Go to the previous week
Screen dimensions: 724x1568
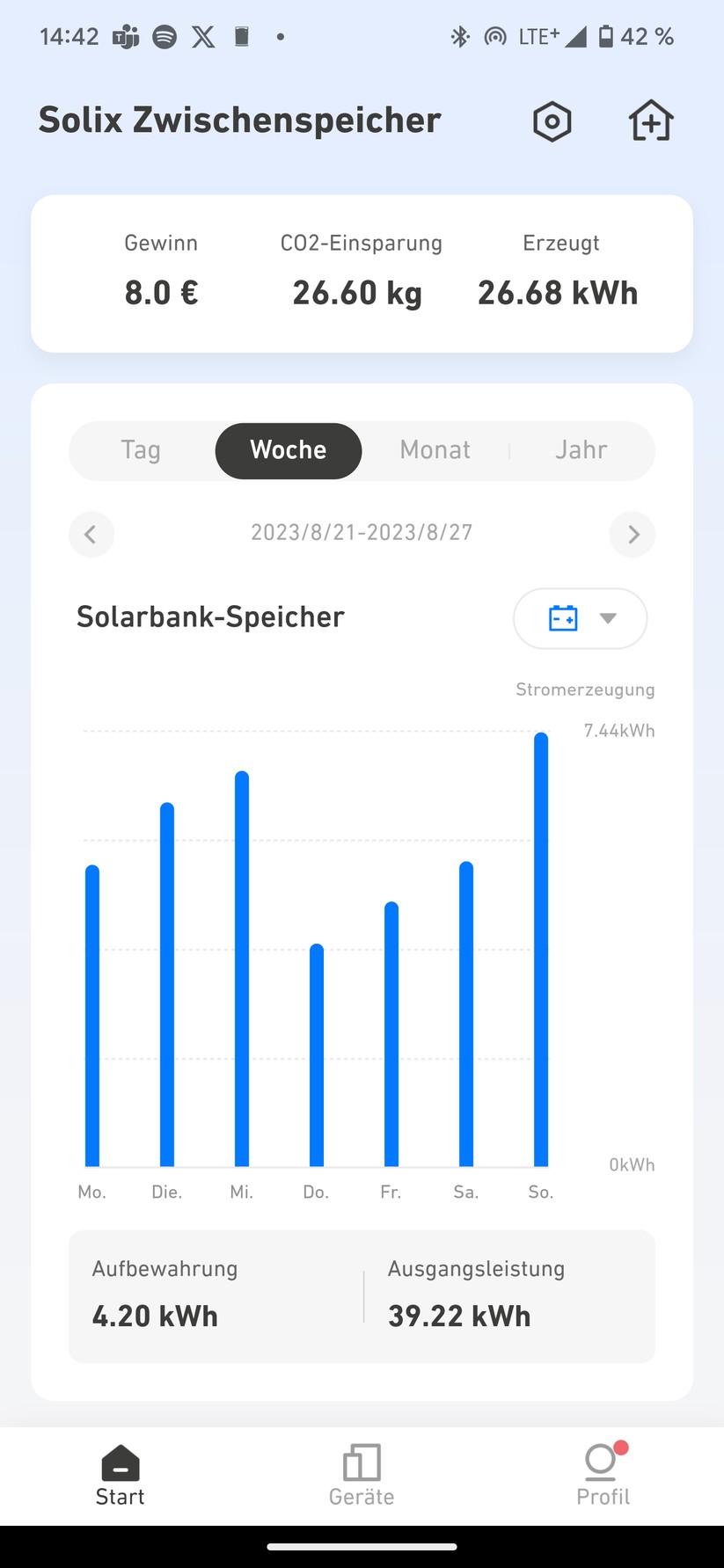click(91, 534)
